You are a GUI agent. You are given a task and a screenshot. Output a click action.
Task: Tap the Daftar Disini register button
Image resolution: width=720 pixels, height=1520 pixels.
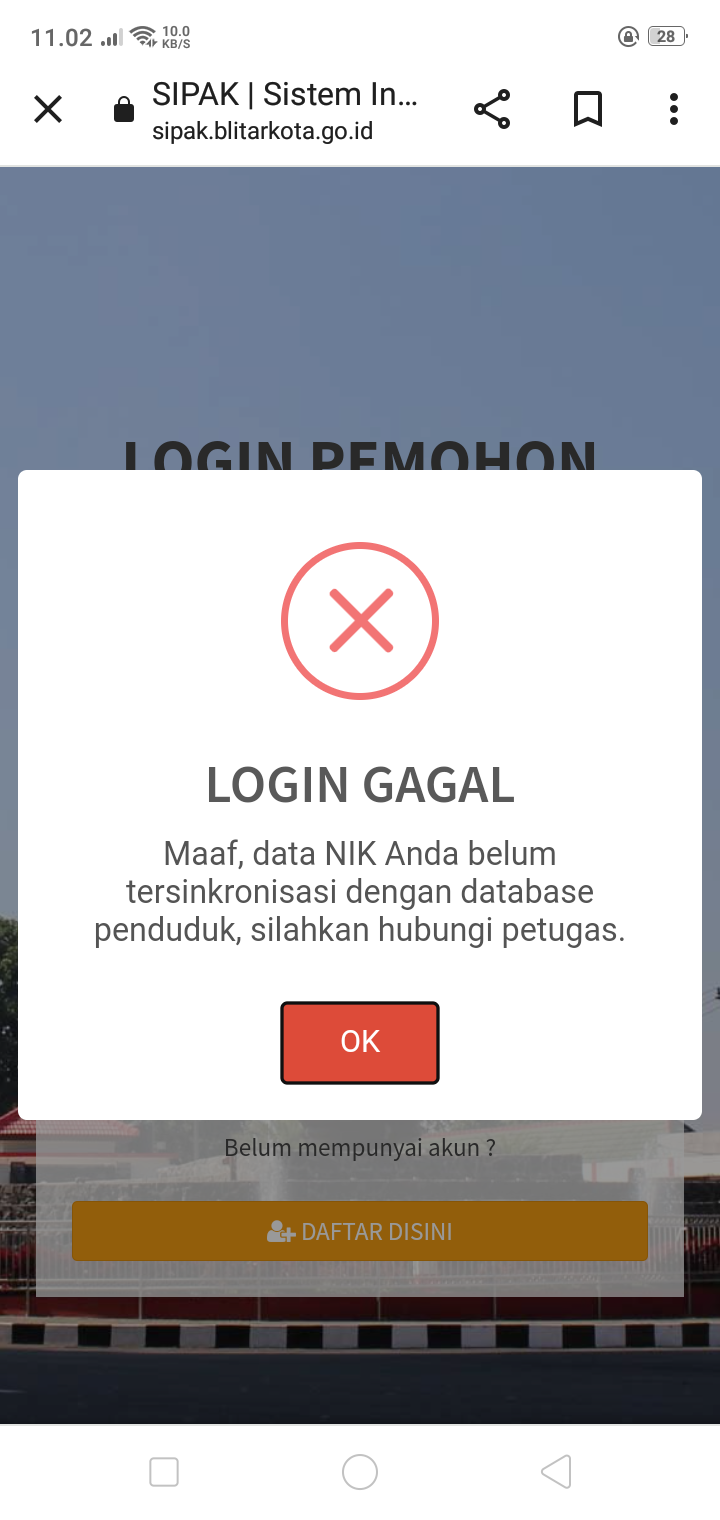(x=360, y=1231)
